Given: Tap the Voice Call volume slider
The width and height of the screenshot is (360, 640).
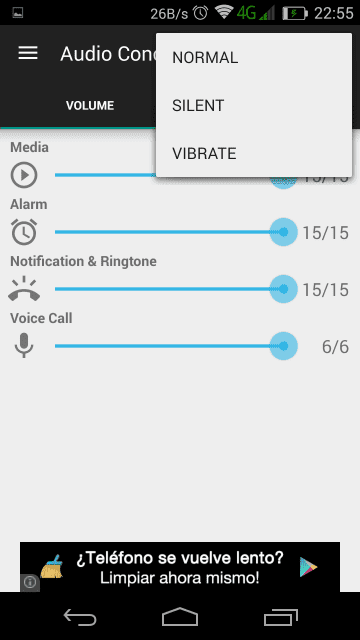Looking at the screenshot, I should (176, 346).
